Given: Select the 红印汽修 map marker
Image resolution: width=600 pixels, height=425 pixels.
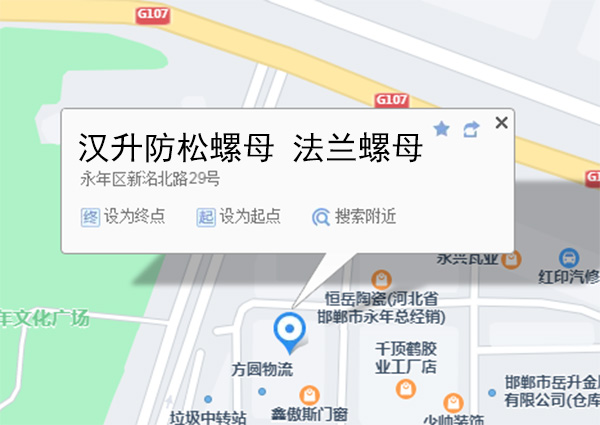Looking at the screenshot, I should coord(568,256).
